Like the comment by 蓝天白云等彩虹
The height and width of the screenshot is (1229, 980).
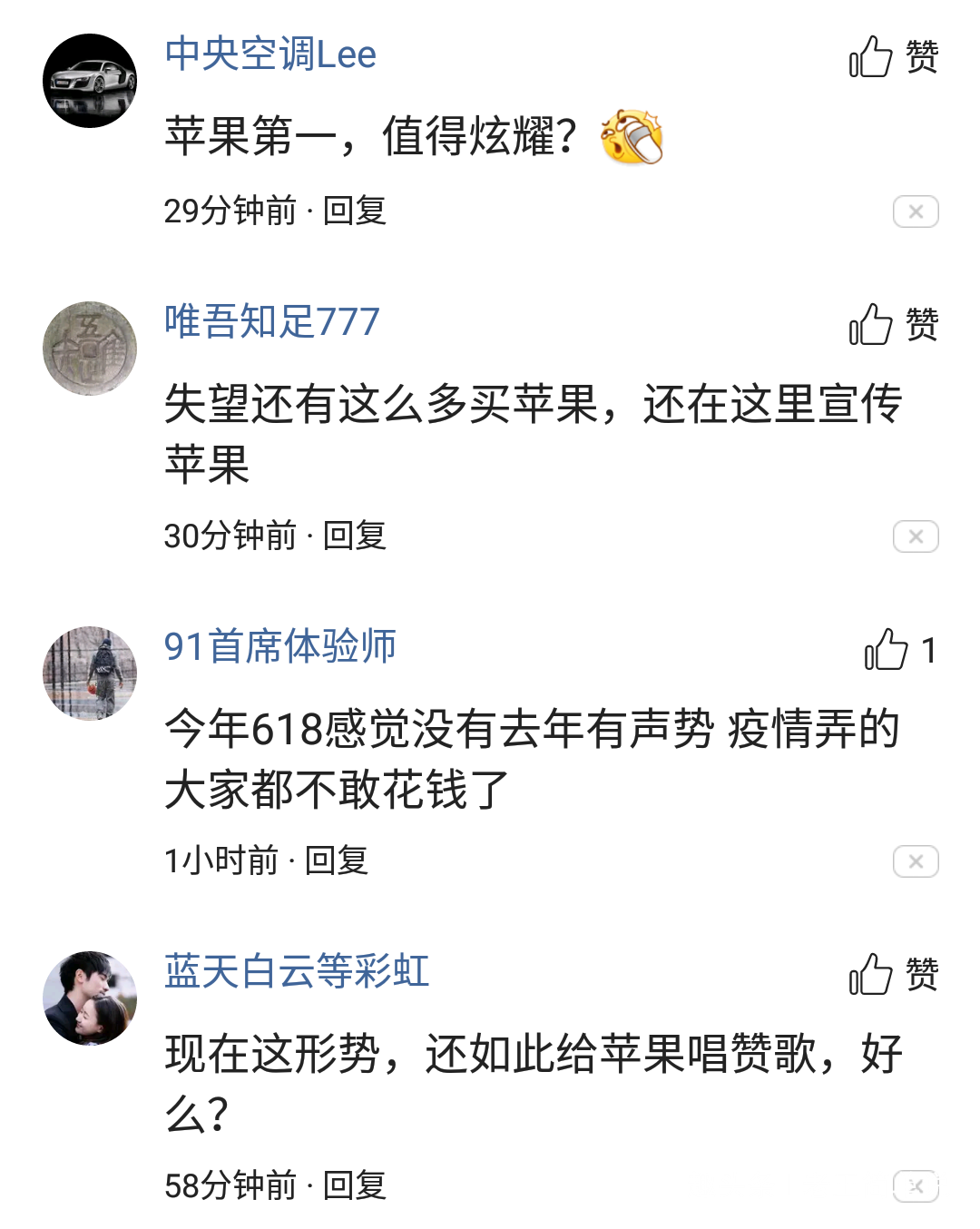[x=892, y=974]
